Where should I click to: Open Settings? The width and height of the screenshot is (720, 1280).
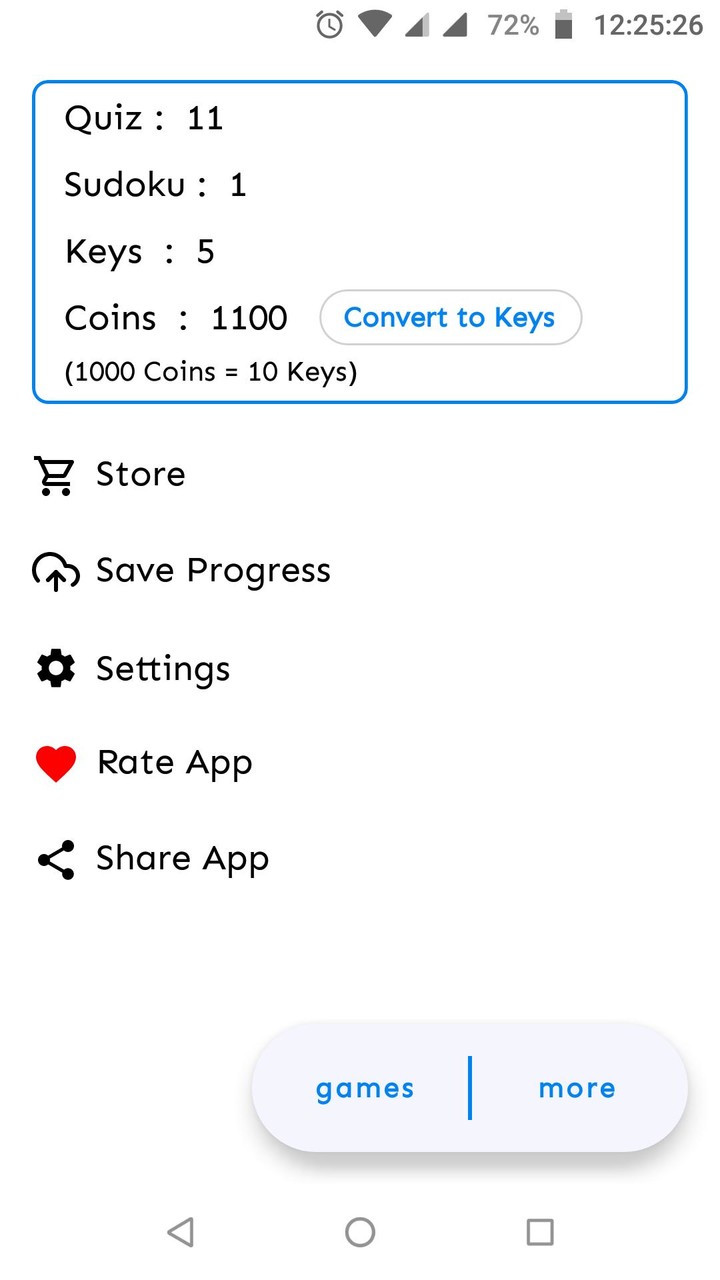tap(162, 669)
